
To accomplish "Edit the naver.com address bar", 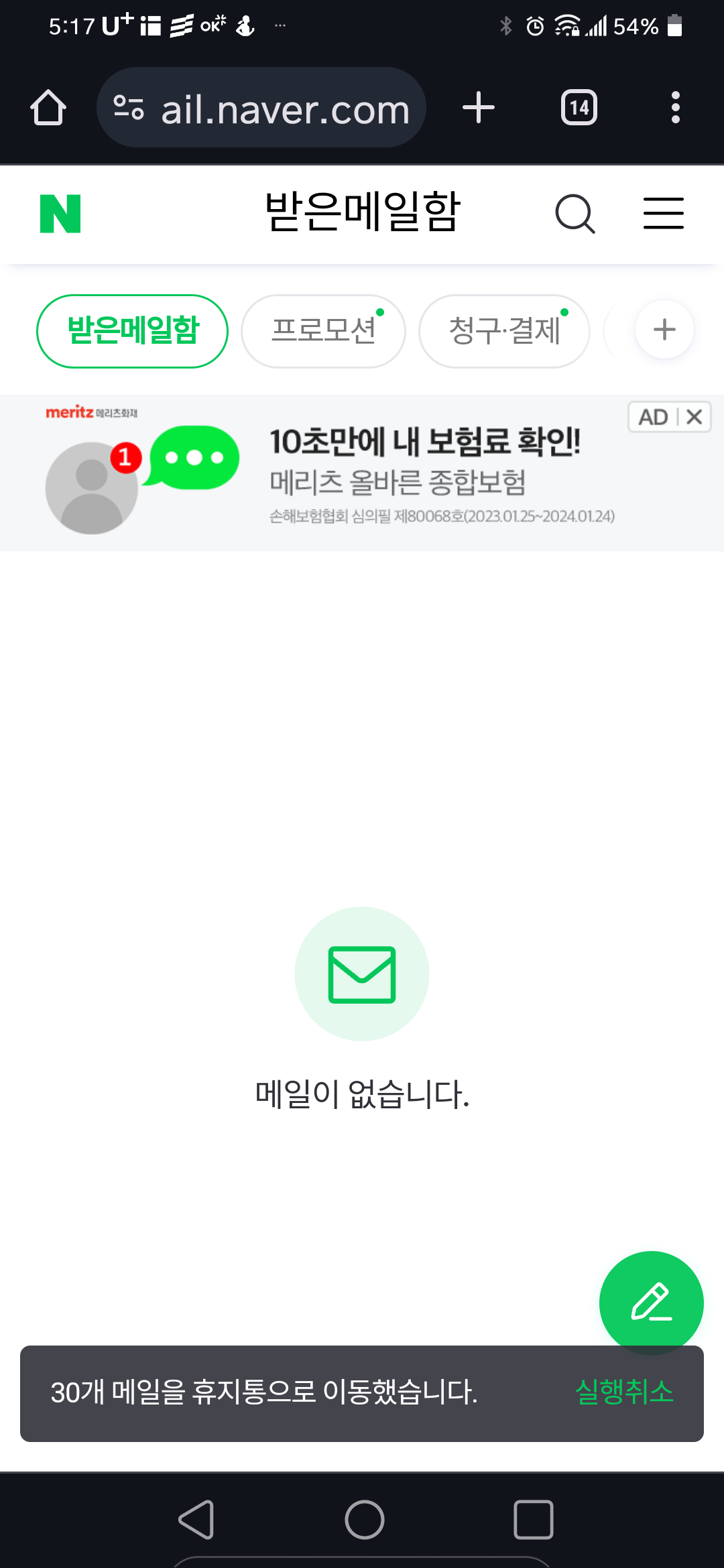I will click(x=261, y=107).
